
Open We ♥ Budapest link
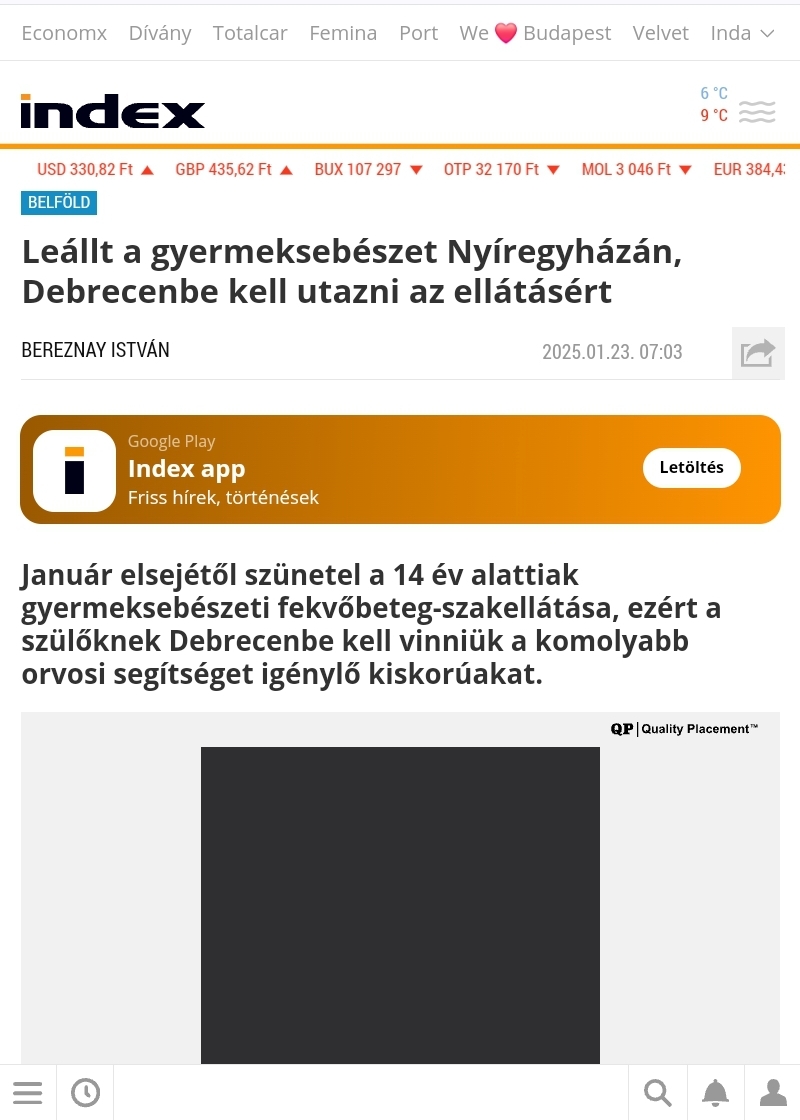click(x=535, y=33)
